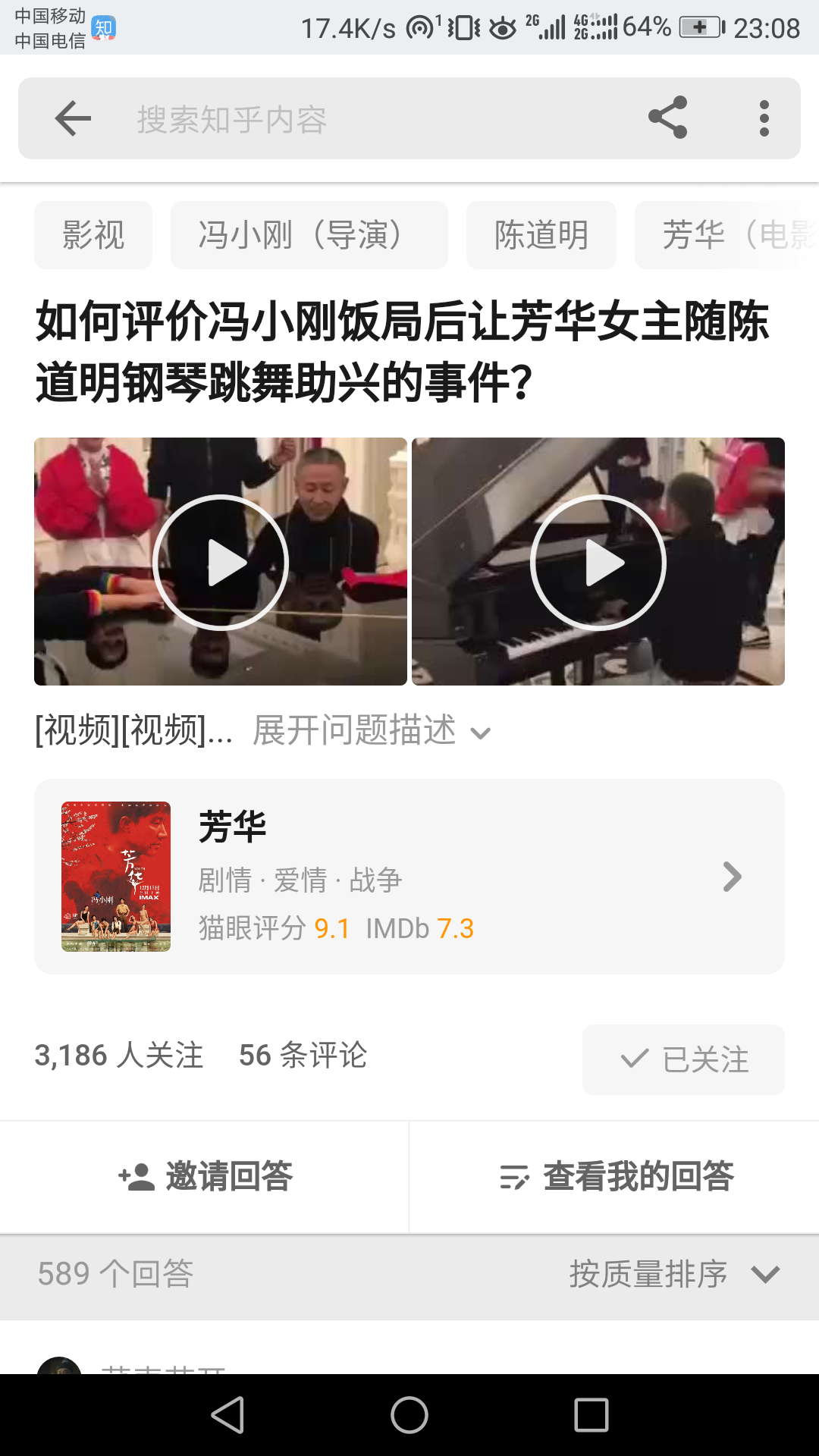Go back using the arrow icon
The image size is (819, 1456).
(73, 118)
